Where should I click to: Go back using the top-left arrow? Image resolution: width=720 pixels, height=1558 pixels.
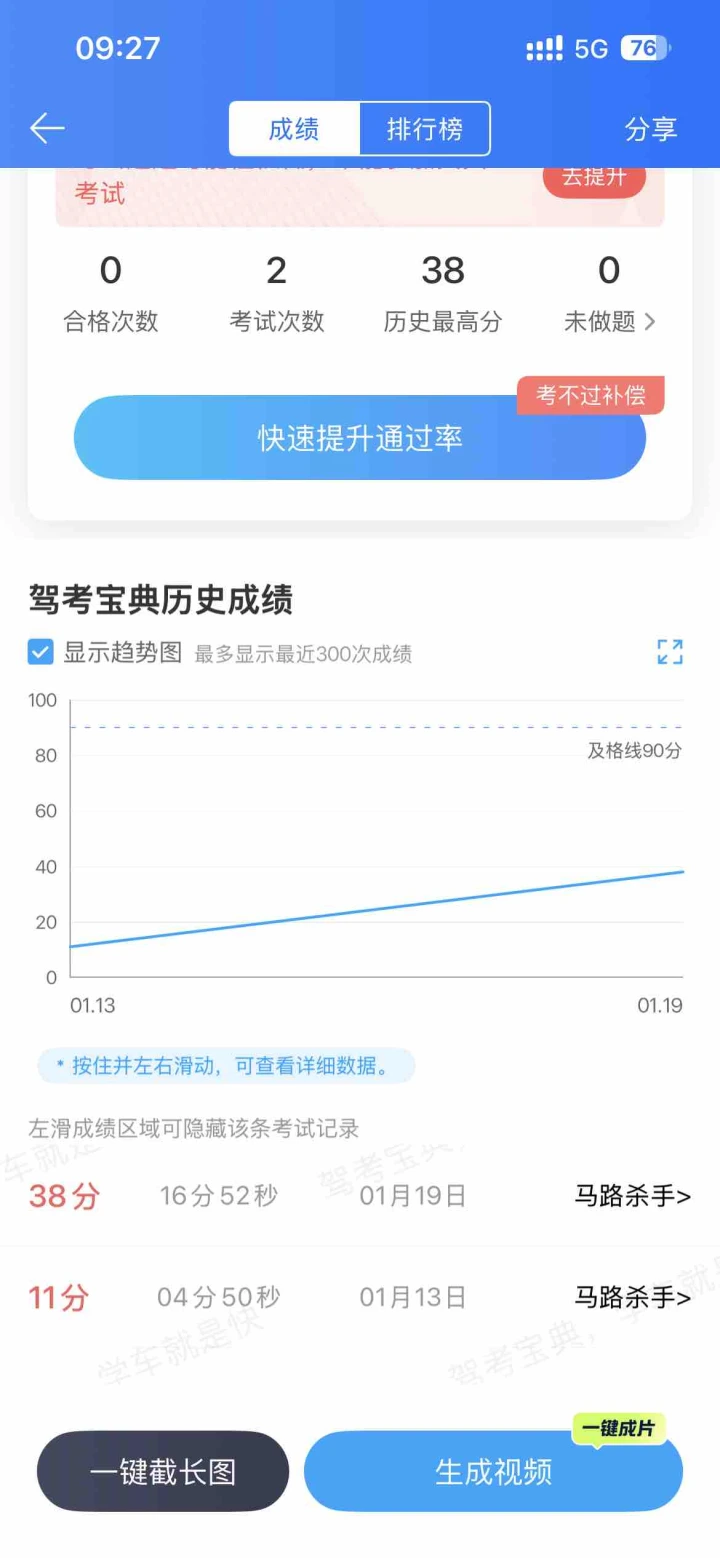pyautogui.click(x=47, y=129)
